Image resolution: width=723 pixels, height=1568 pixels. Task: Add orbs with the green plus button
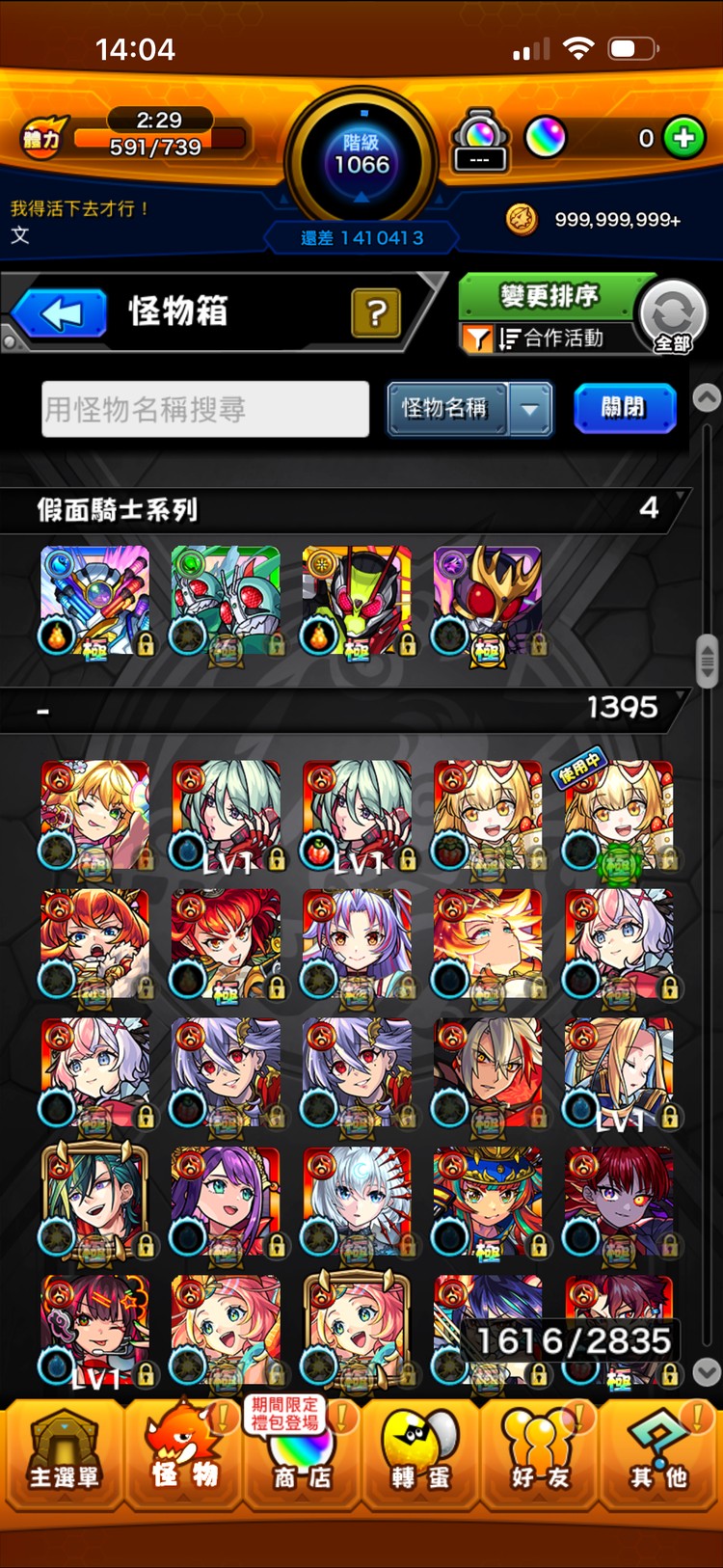683,138
